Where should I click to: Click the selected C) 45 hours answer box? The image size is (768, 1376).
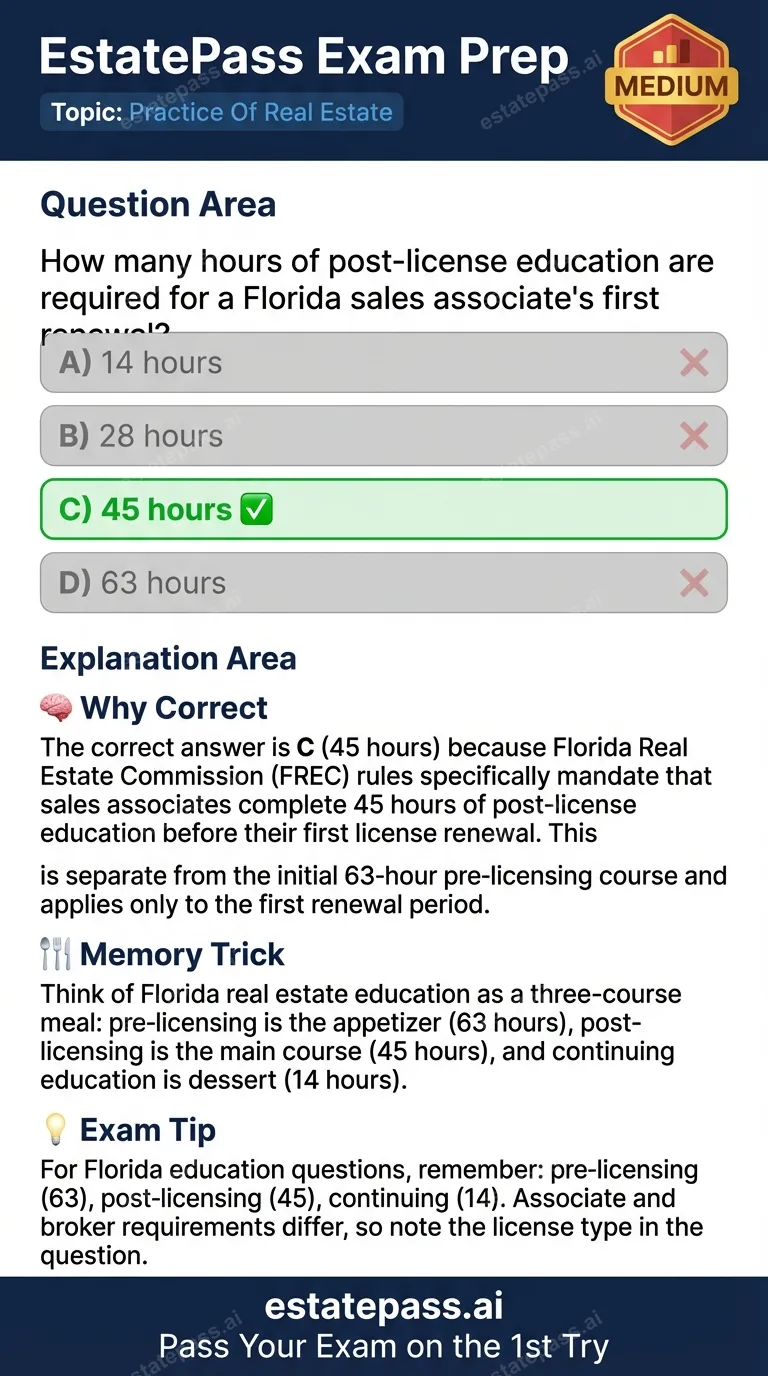(x=384, y=509)
